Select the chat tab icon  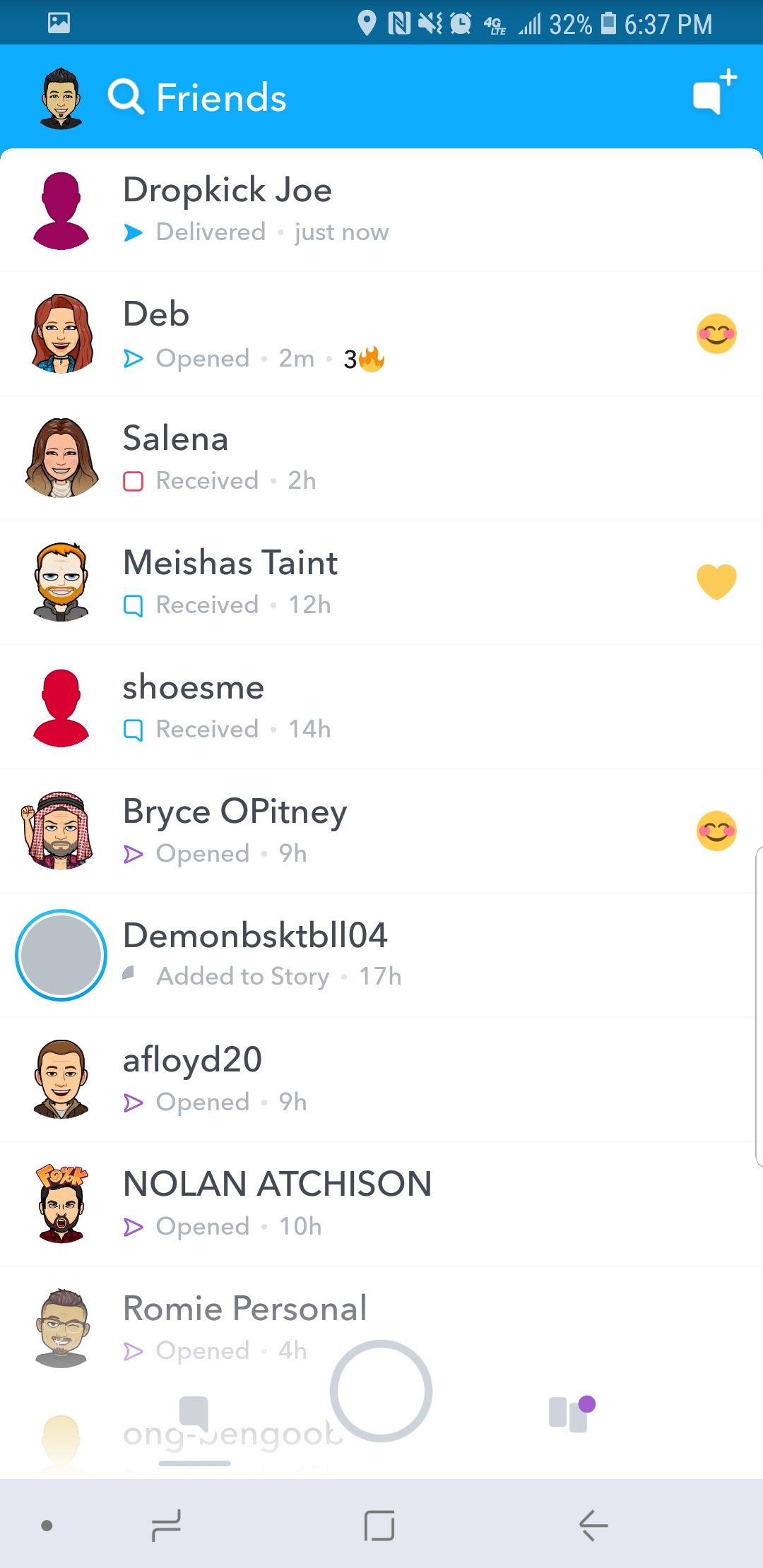click(194, 1413)
